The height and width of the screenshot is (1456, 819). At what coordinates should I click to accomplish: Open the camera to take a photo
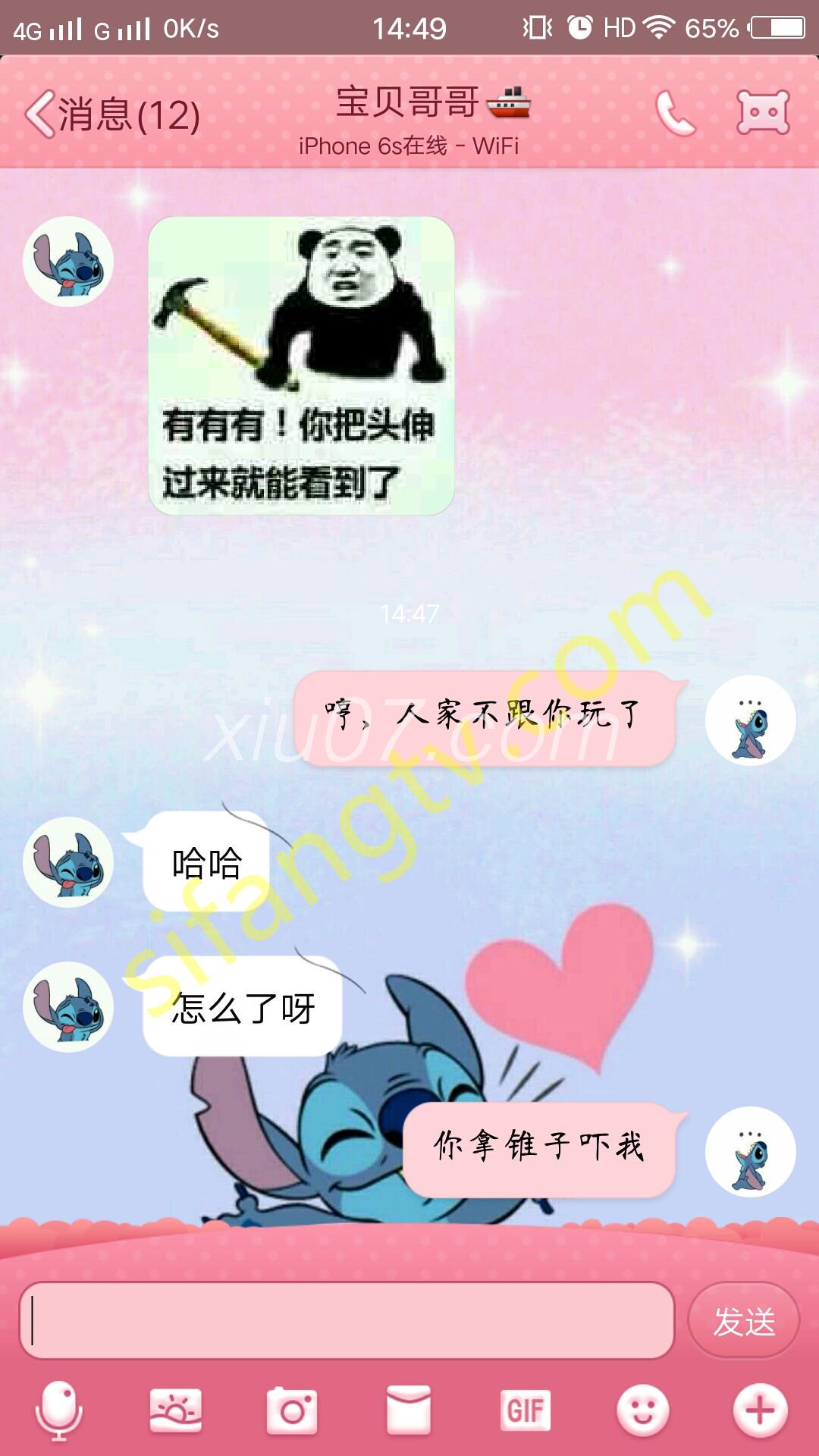coord(292,1410)
